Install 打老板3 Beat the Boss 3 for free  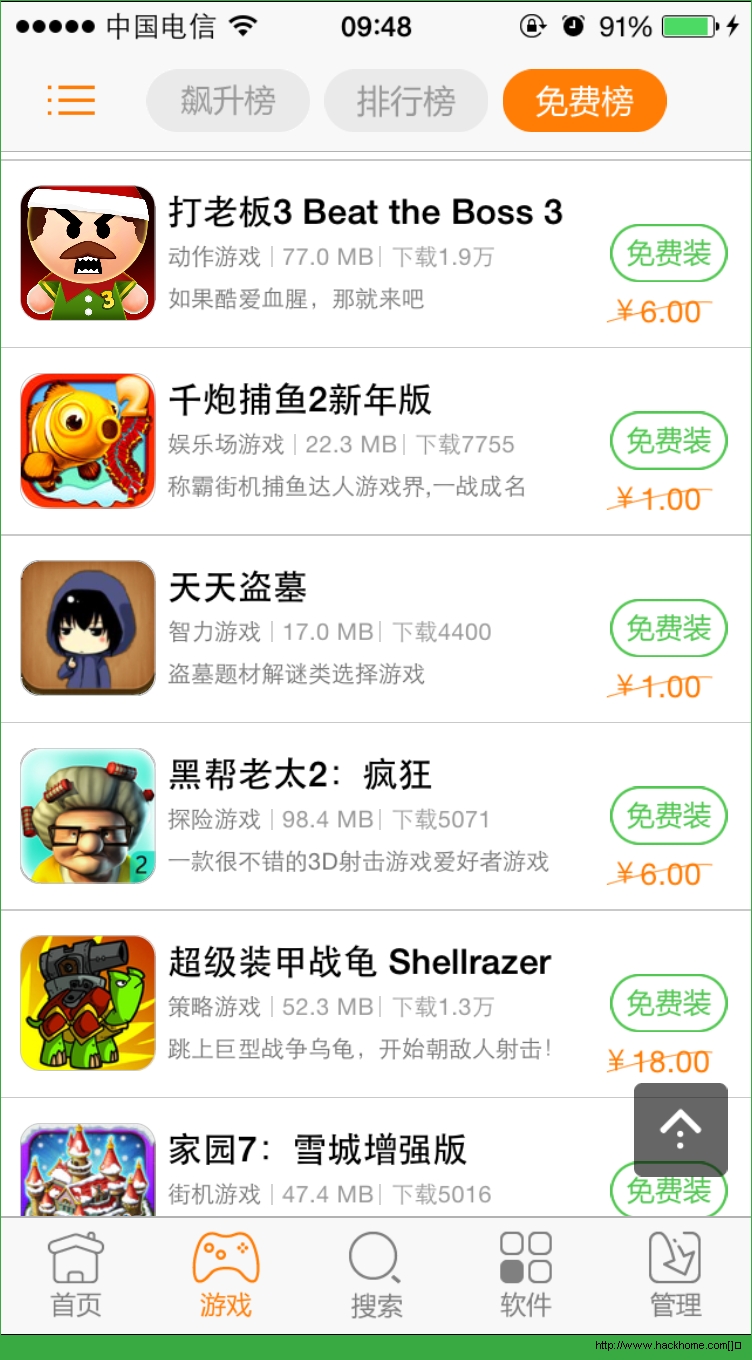coord(668,254)
